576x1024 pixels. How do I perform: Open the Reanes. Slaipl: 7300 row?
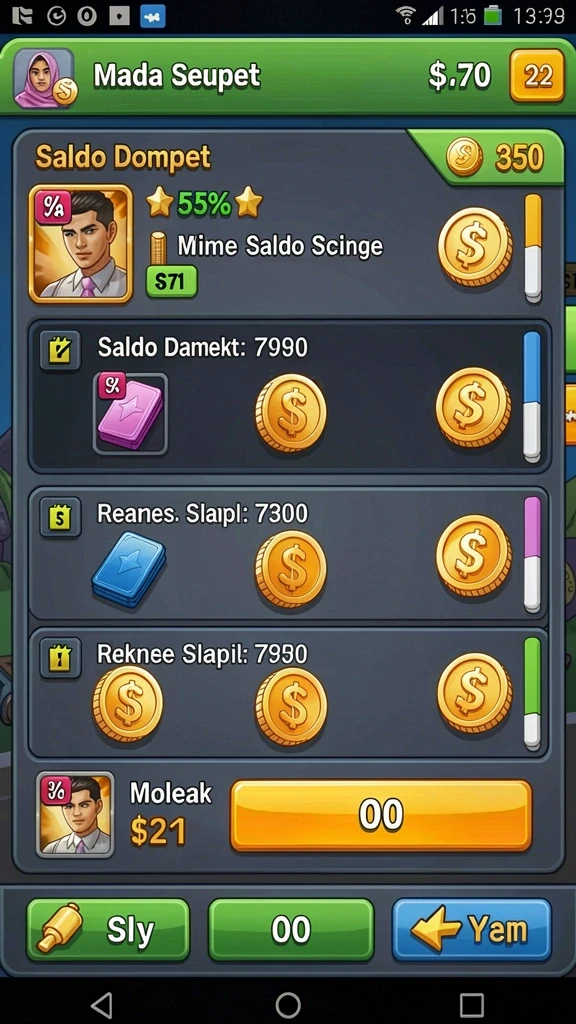(x=288, y=554)
